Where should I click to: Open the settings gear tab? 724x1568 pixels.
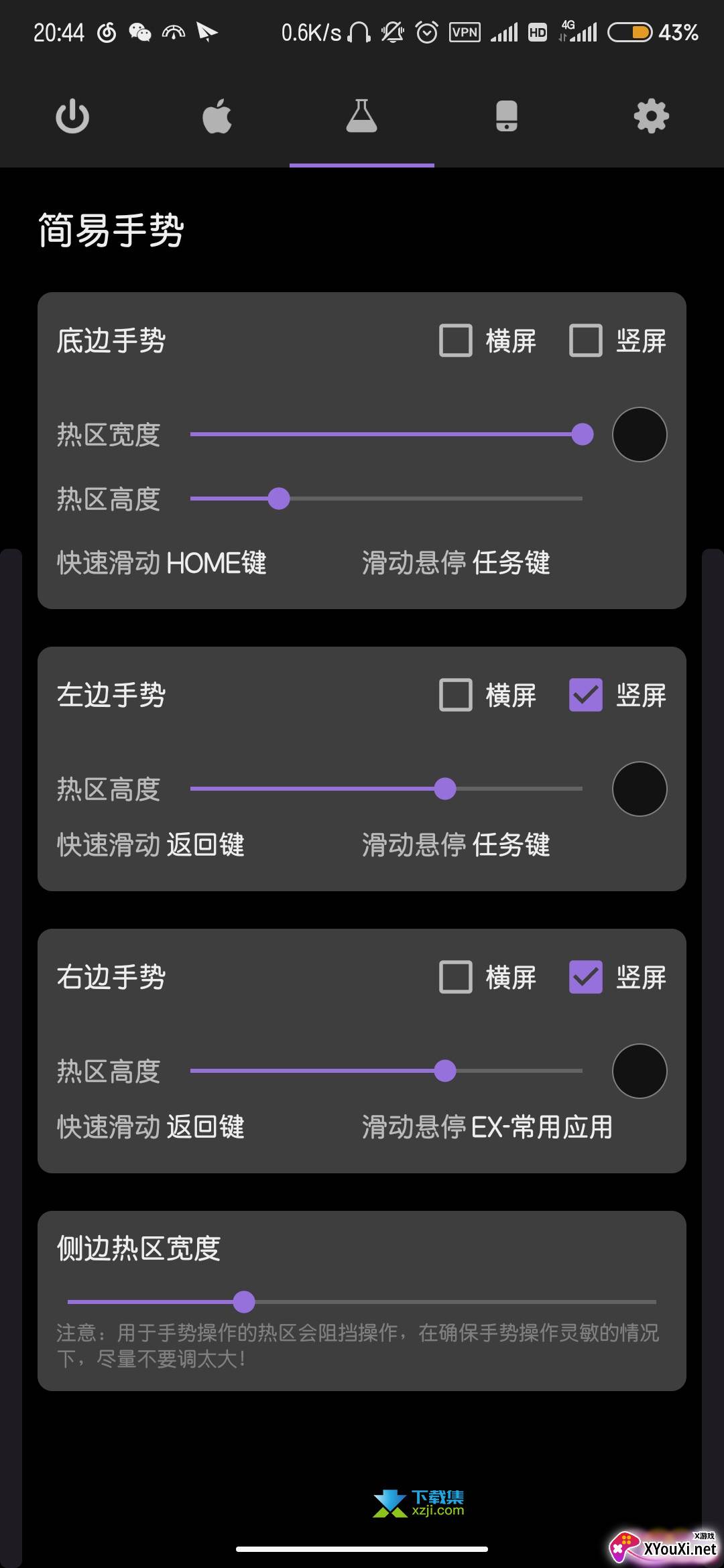(x=650, y=116)
